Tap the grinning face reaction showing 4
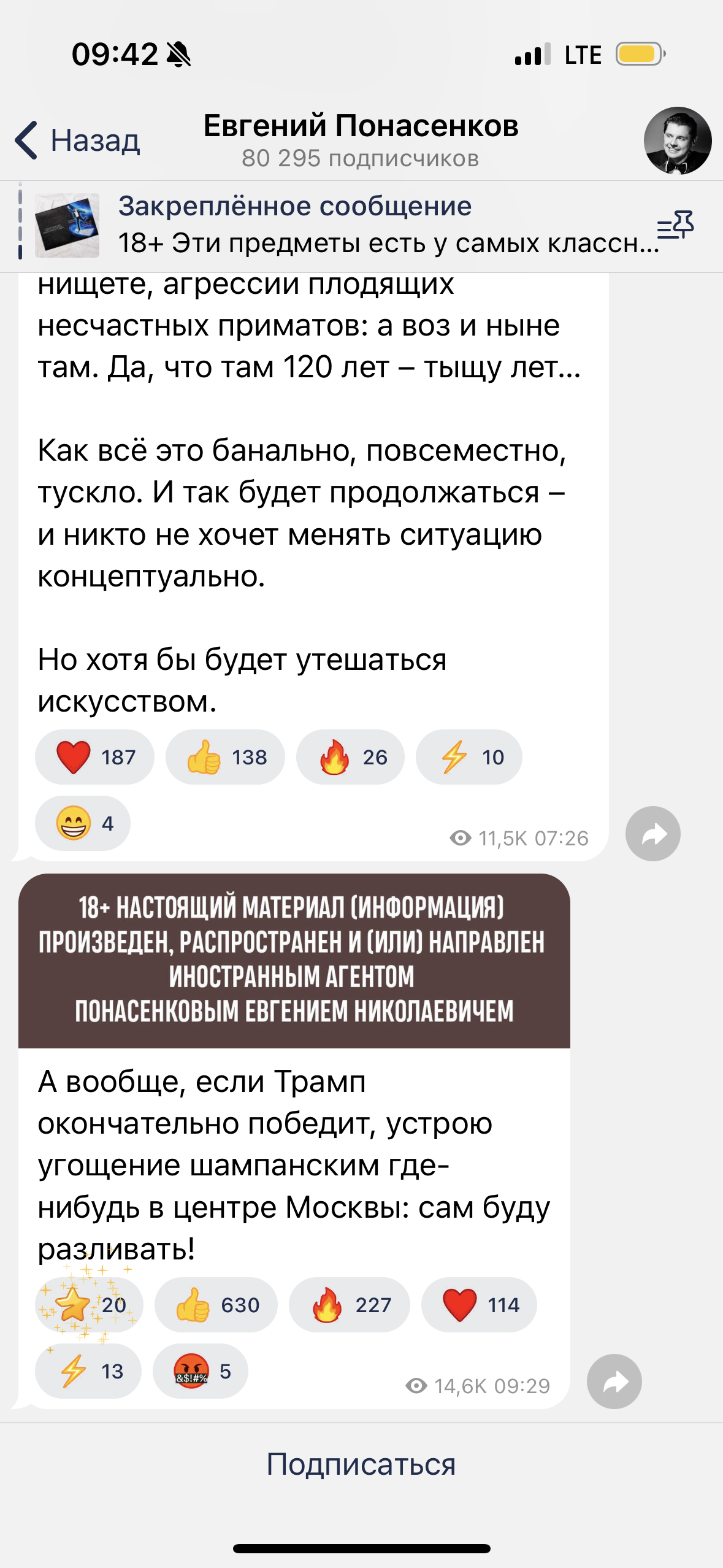Viewport: 723px width, 1568px height. pos(83,823)
